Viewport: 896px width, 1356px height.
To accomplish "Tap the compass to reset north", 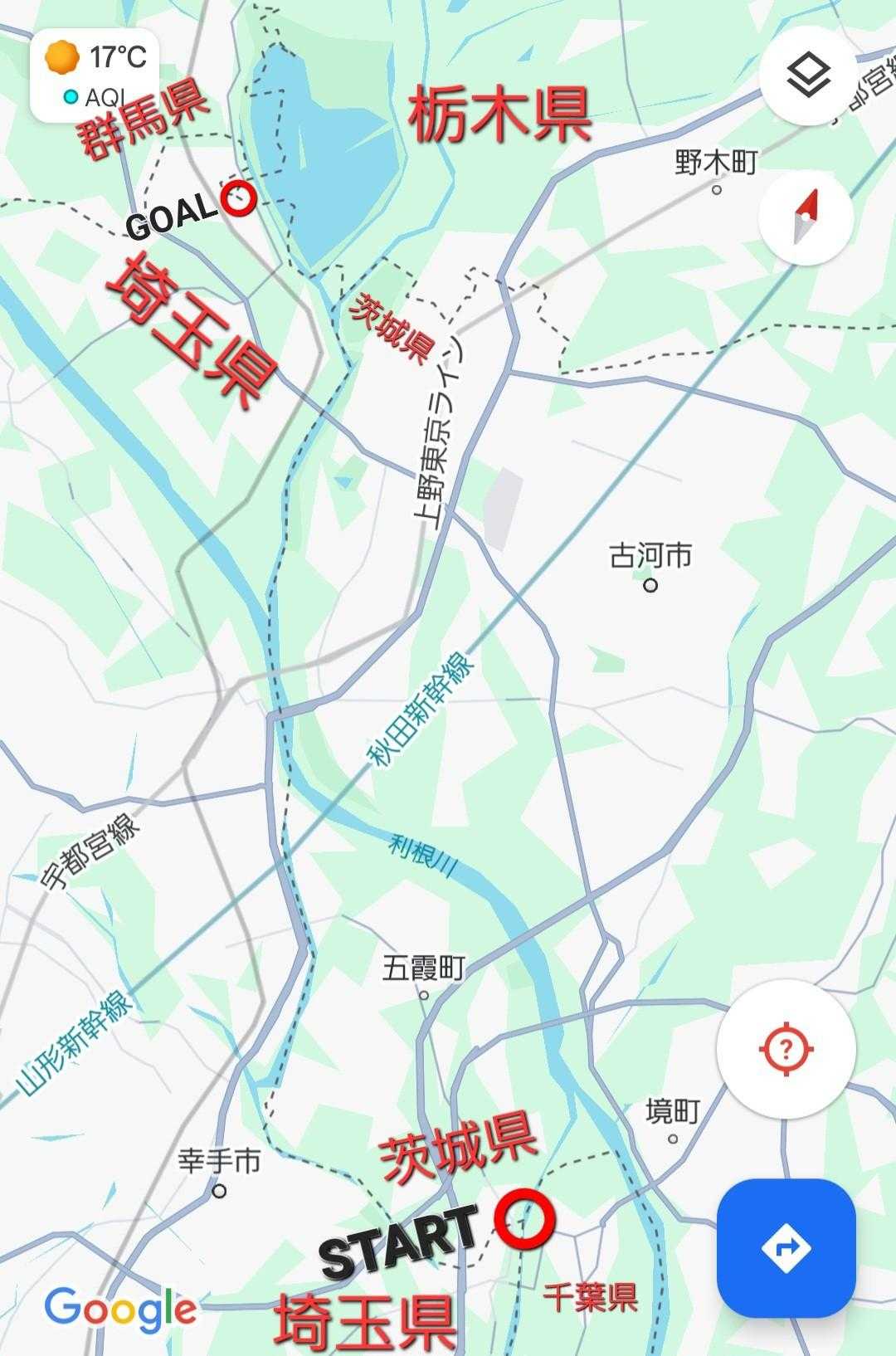I will (806, 218).
